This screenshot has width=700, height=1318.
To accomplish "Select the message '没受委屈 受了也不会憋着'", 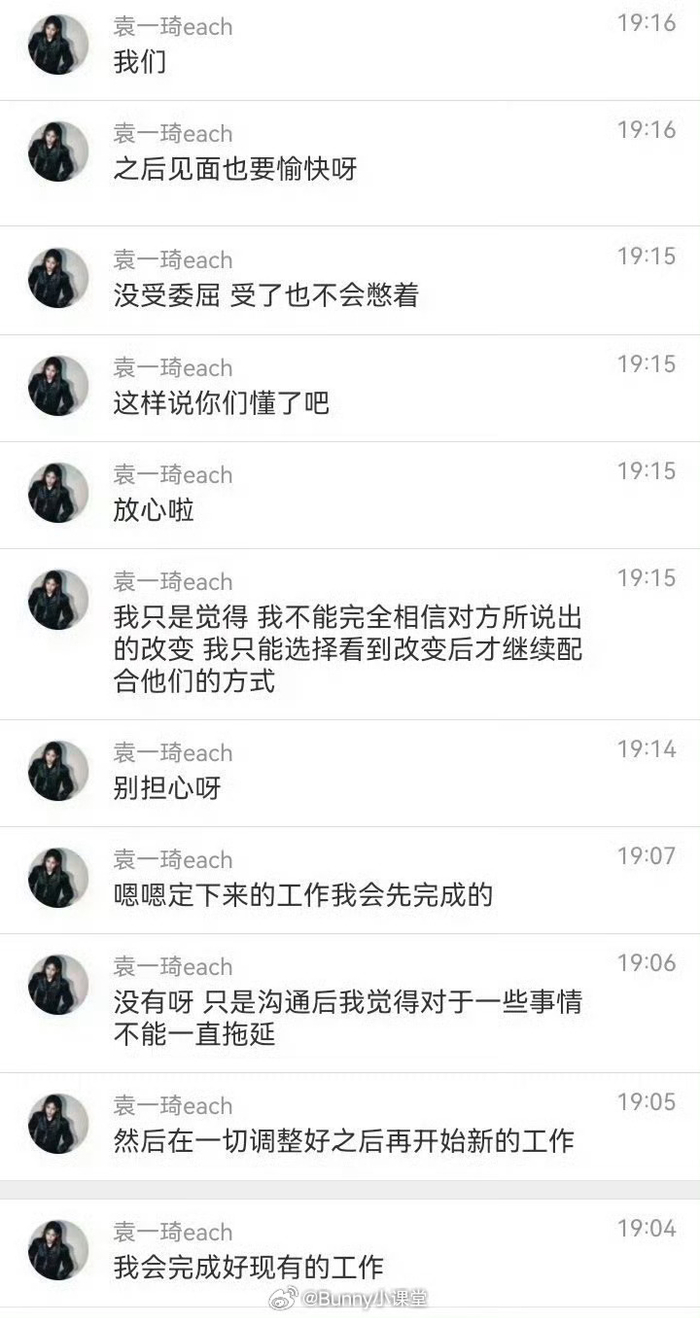I will pyautogui.click(x=265, y=296).
